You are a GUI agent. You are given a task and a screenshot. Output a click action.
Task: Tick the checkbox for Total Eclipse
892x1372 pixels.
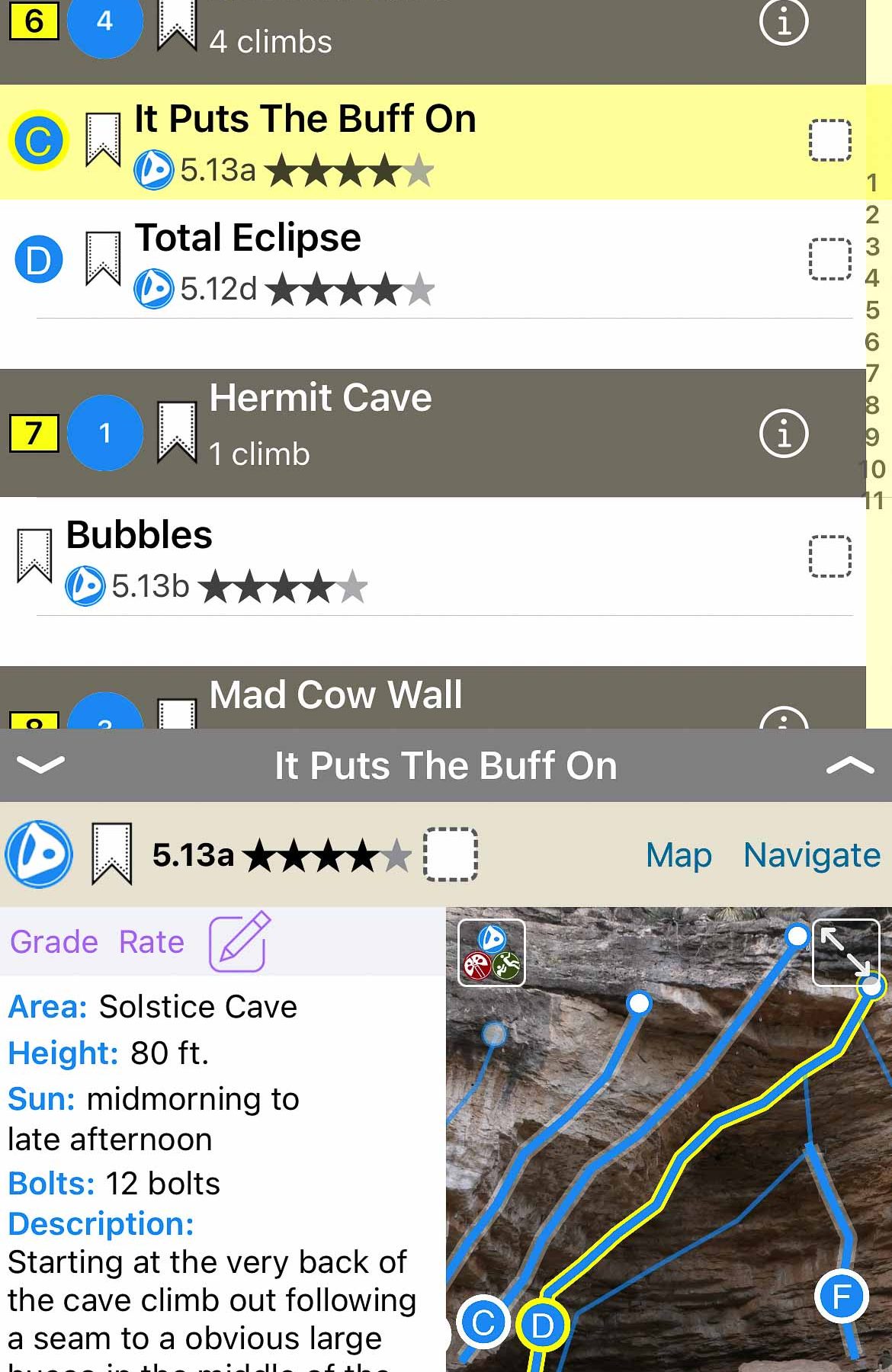[x=829, y=259]
